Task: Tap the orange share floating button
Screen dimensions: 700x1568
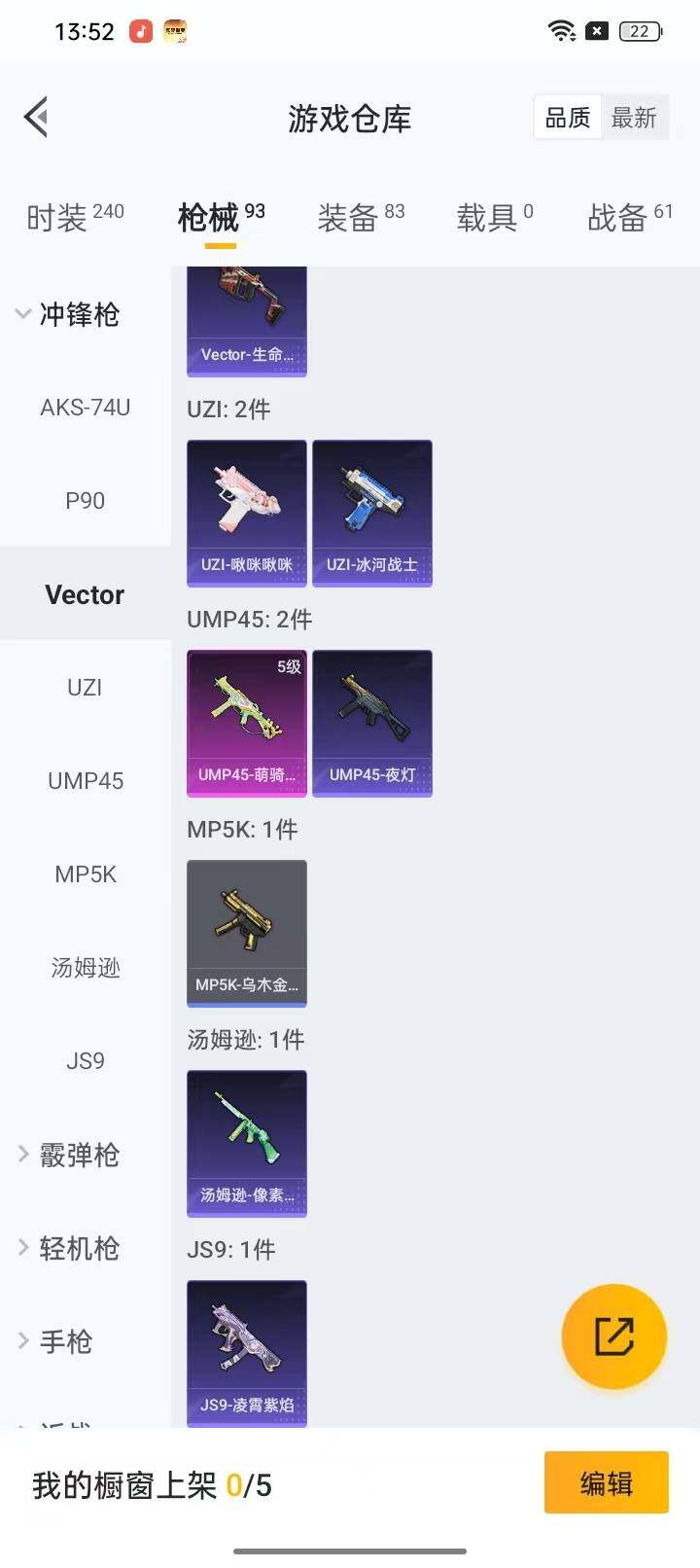Action: coord(613,1336)
